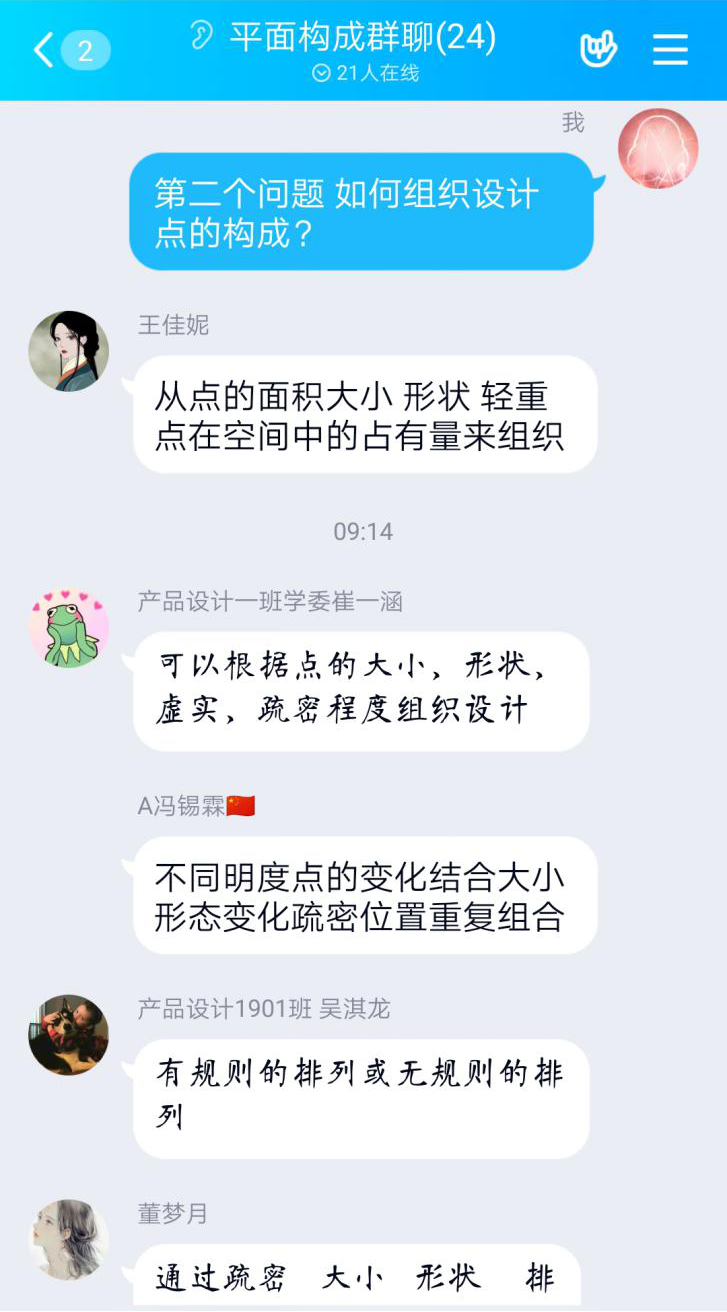This screenshot has width=727, height=1312.
Task: Open my own avatar at top right
Action: click(x=658, y=149)
